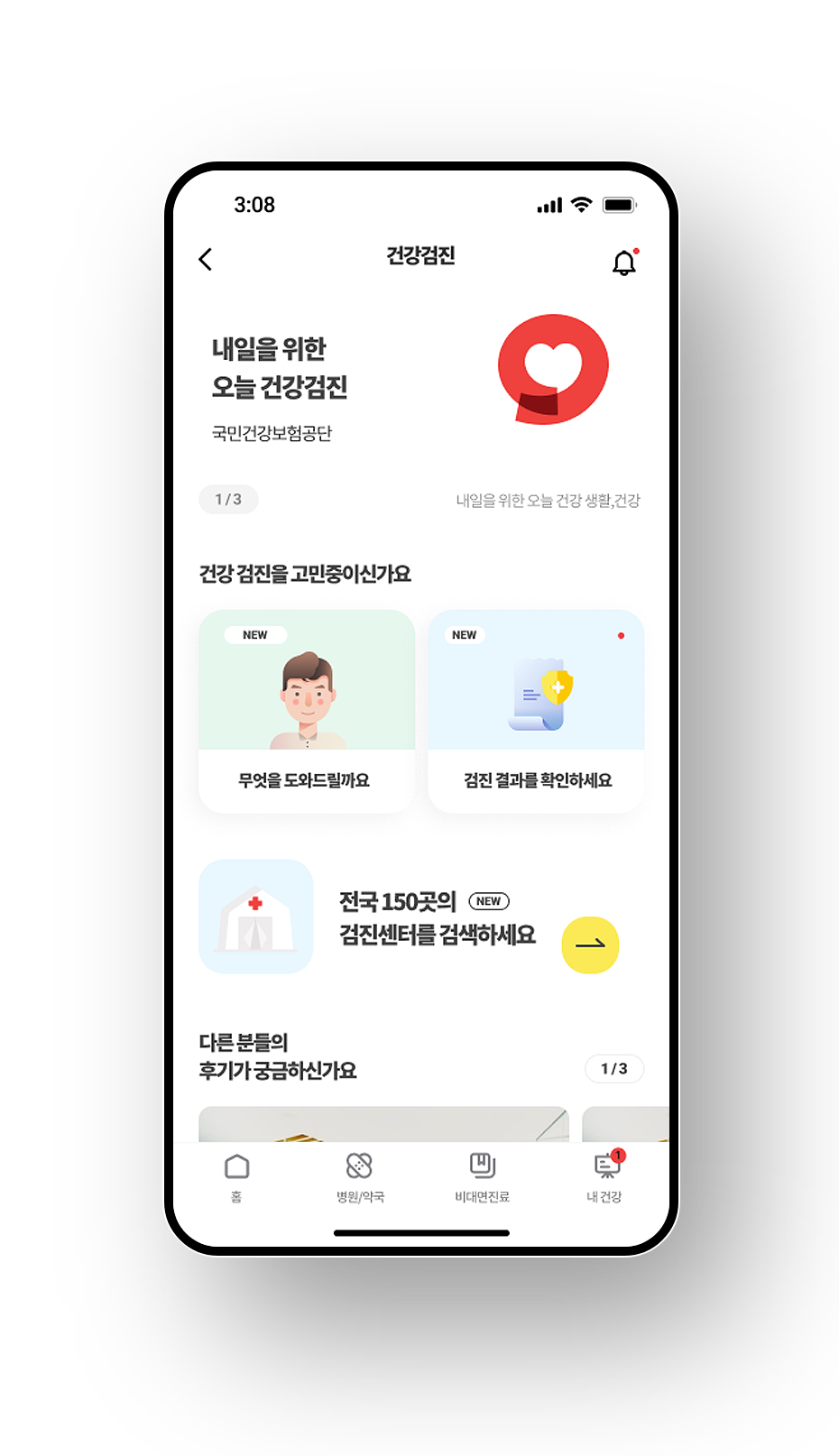Switch to the 내 건강 tab
839x1456 pixels.
tap(604, 1176)
